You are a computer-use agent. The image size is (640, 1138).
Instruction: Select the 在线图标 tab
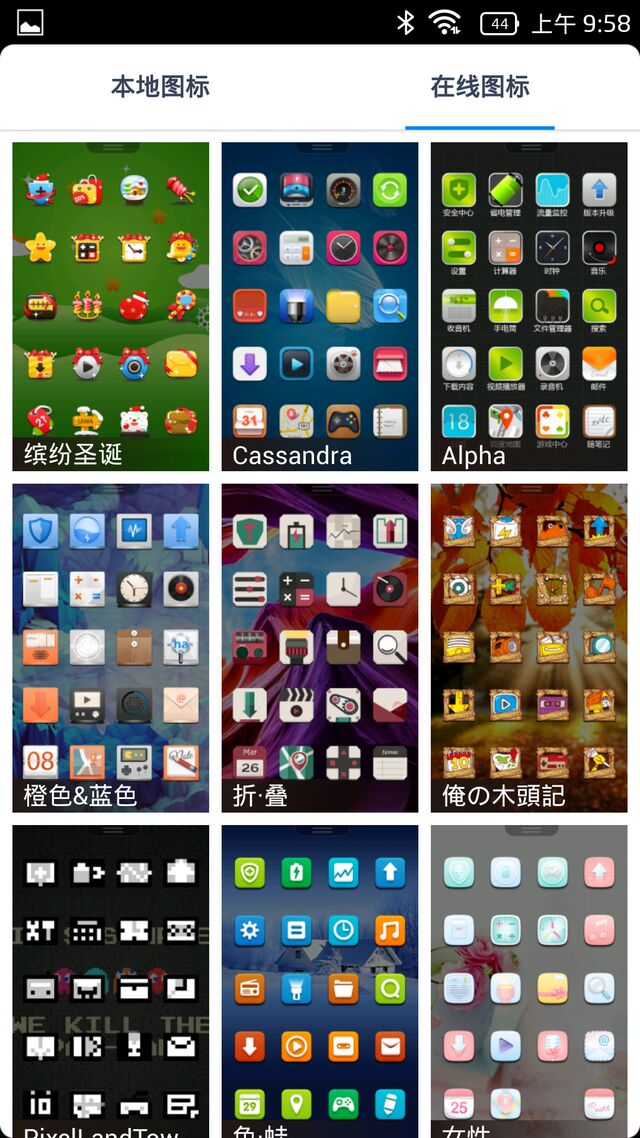[480, 87]
